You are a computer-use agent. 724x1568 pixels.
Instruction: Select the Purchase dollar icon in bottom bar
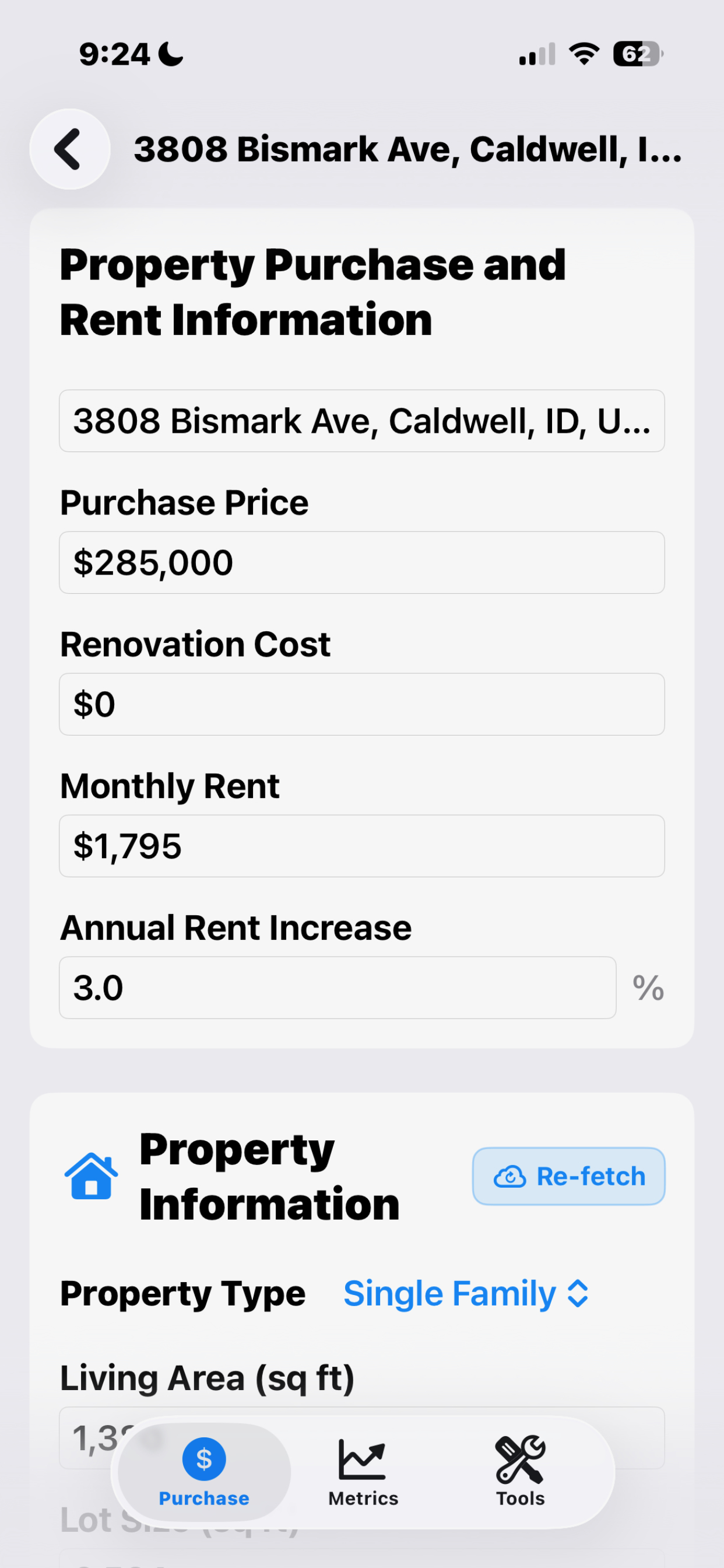pos(203,1458)
